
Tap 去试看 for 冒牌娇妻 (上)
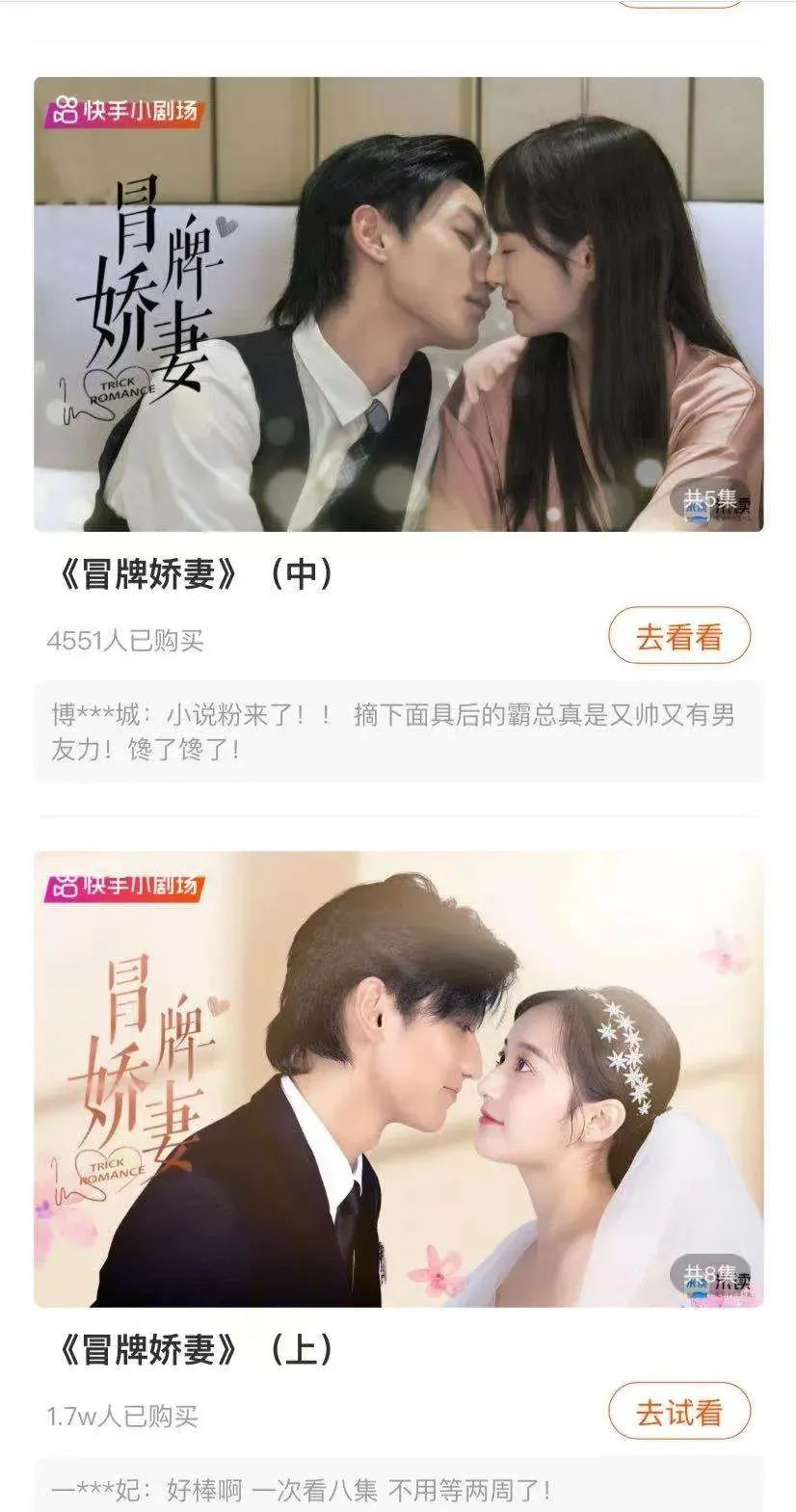tap(678, 1413)
